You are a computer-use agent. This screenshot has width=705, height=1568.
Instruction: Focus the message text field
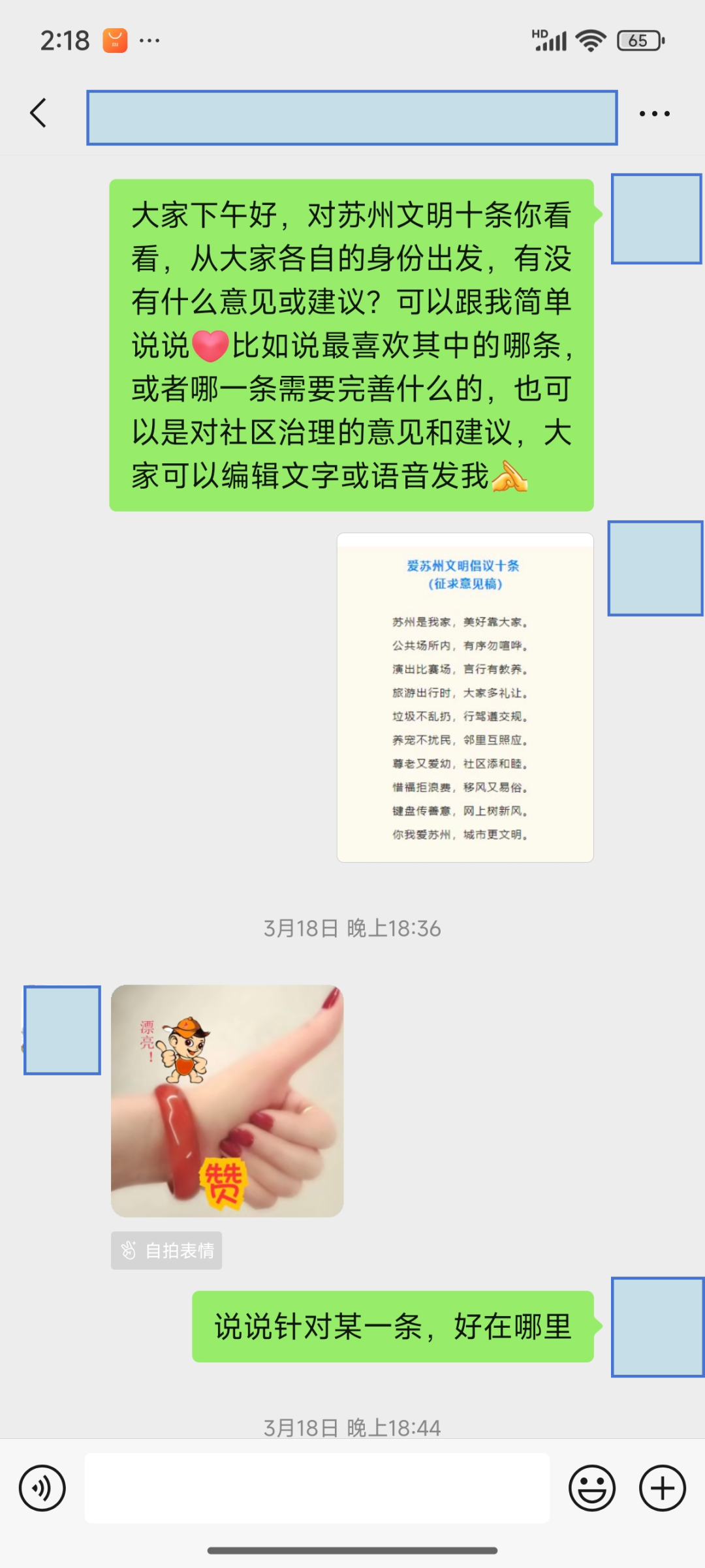pyautogui.click(x=317, y=1488)
